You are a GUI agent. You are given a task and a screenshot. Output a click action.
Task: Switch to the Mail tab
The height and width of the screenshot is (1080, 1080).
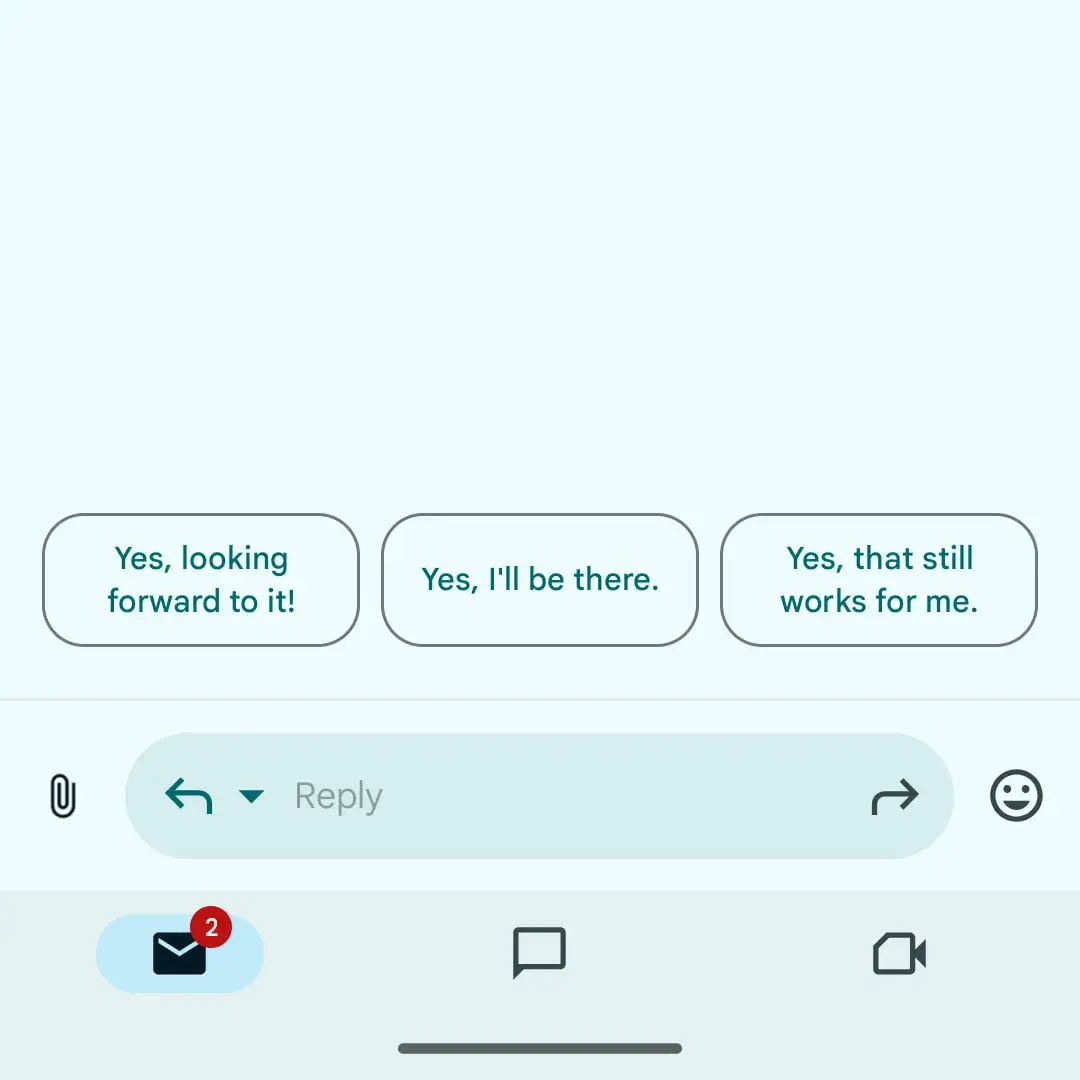tap(180, 953)
